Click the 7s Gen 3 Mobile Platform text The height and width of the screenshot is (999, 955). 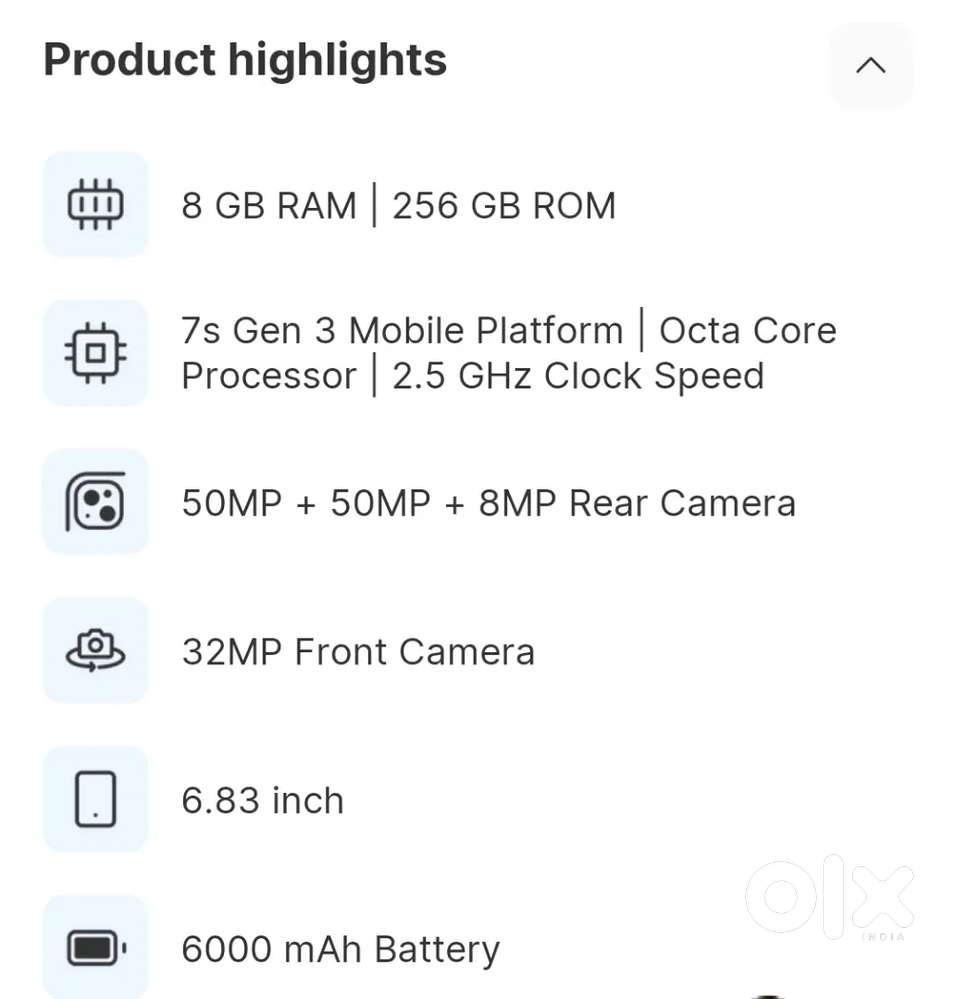pyautogui.click(x=400, y=330)
